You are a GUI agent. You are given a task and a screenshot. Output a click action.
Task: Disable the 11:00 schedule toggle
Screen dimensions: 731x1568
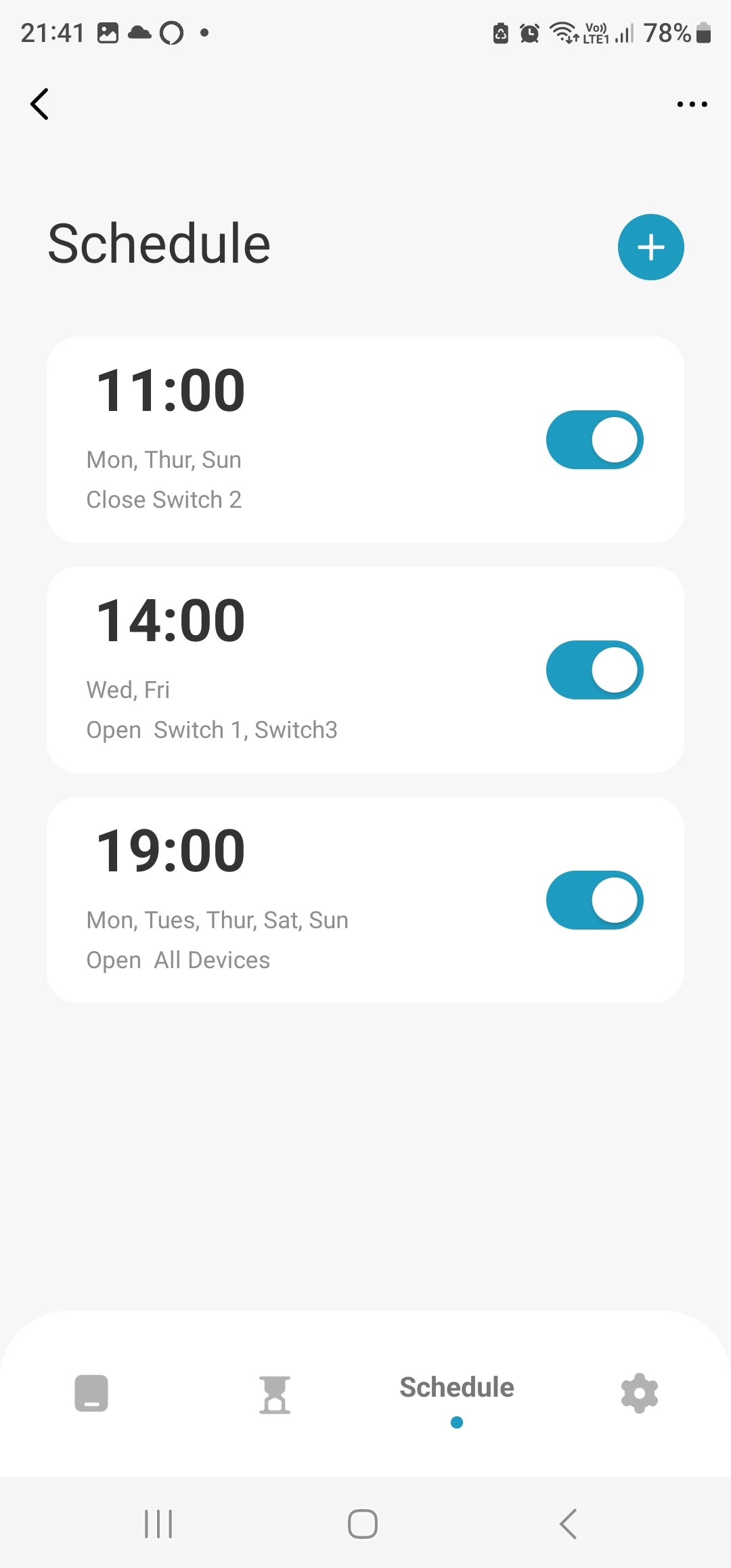click(x=594, y=440)
